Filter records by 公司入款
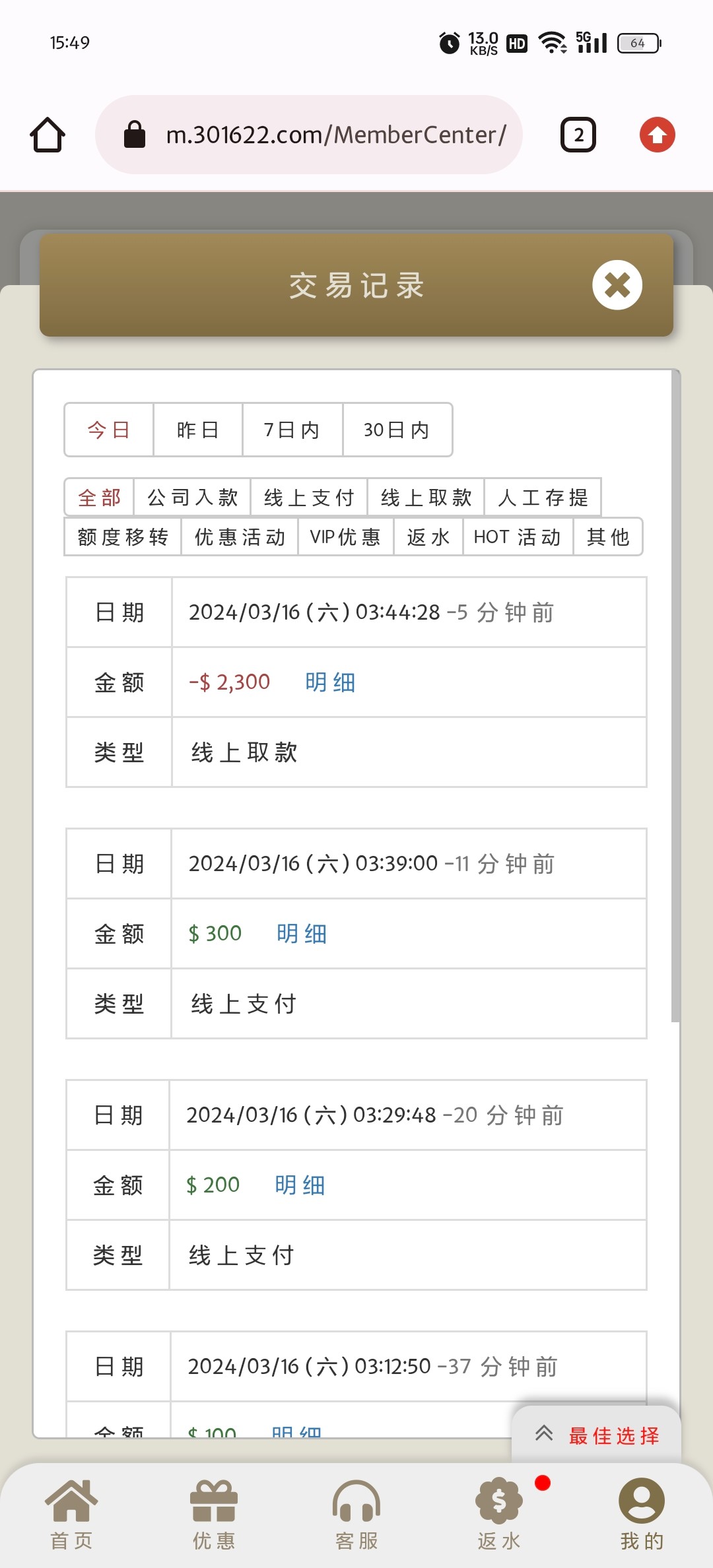This screenshot has height=1568, width=713. pyautogui.click(x=192, y=497)
